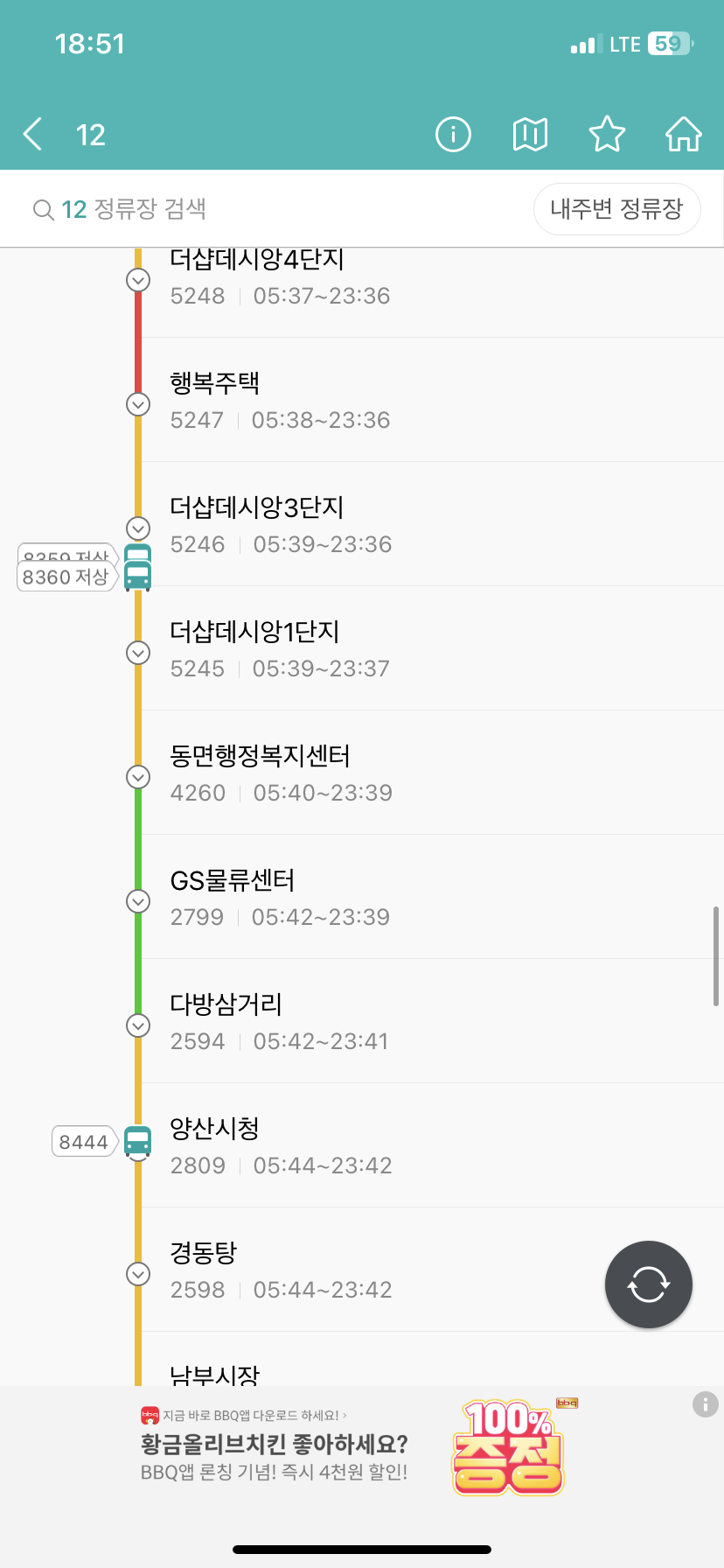The image size is (724, 1568).
Task: Go back using the arrow icon
Action: [33, 135]
